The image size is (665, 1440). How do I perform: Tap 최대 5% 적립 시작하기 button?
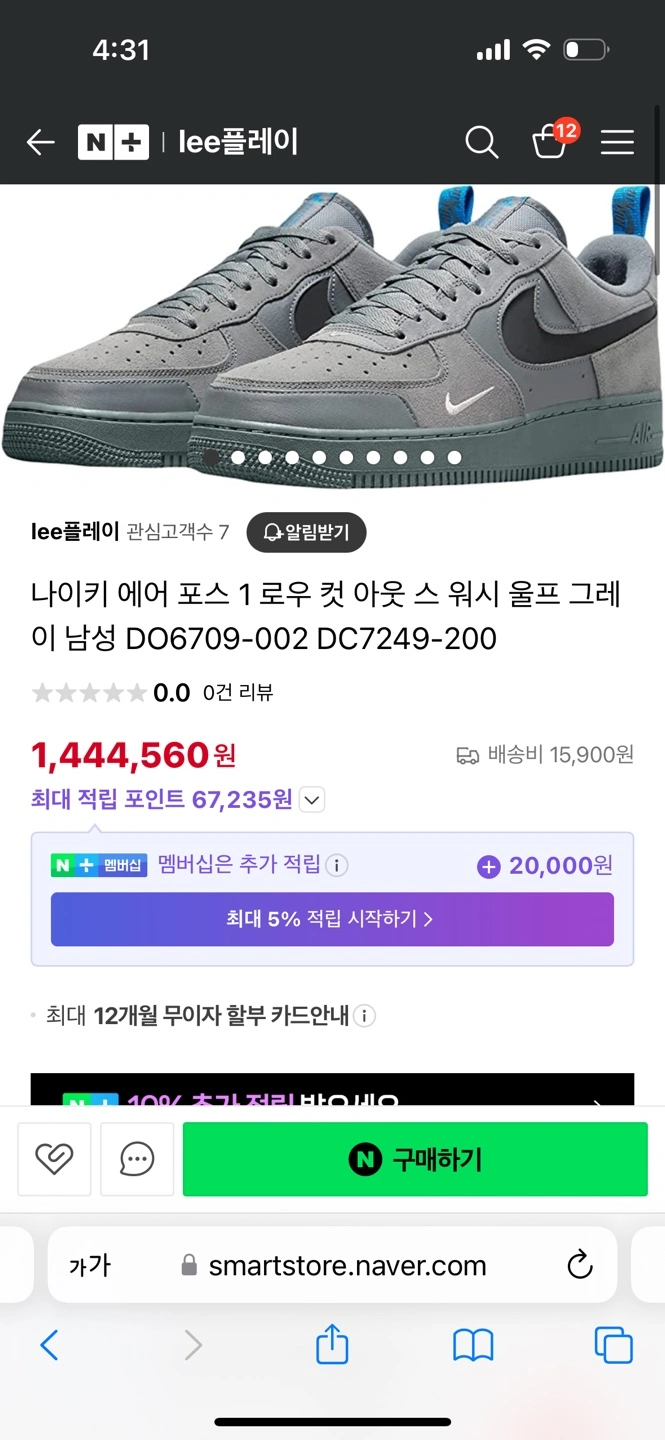pyautogui.click(x=332, y=919)
